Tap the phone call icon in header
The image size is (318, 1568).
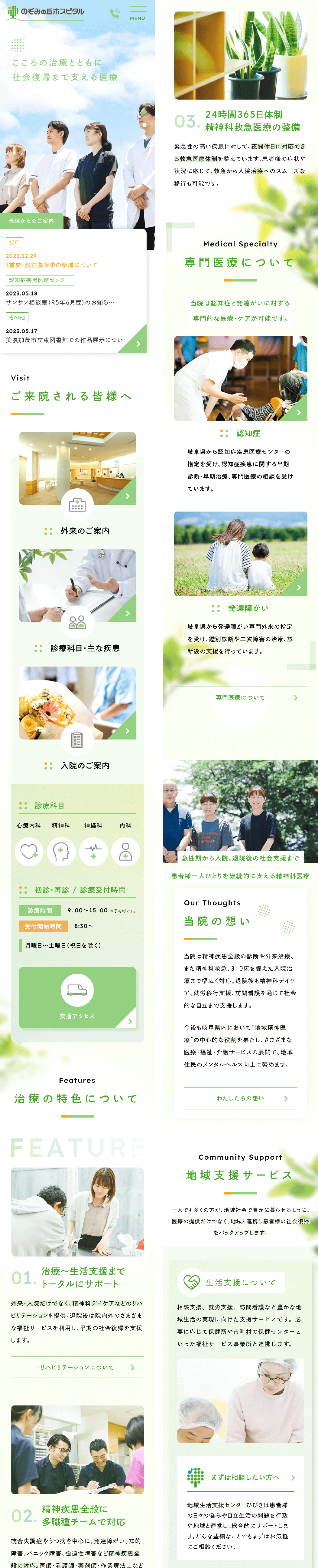coord(115,13)
